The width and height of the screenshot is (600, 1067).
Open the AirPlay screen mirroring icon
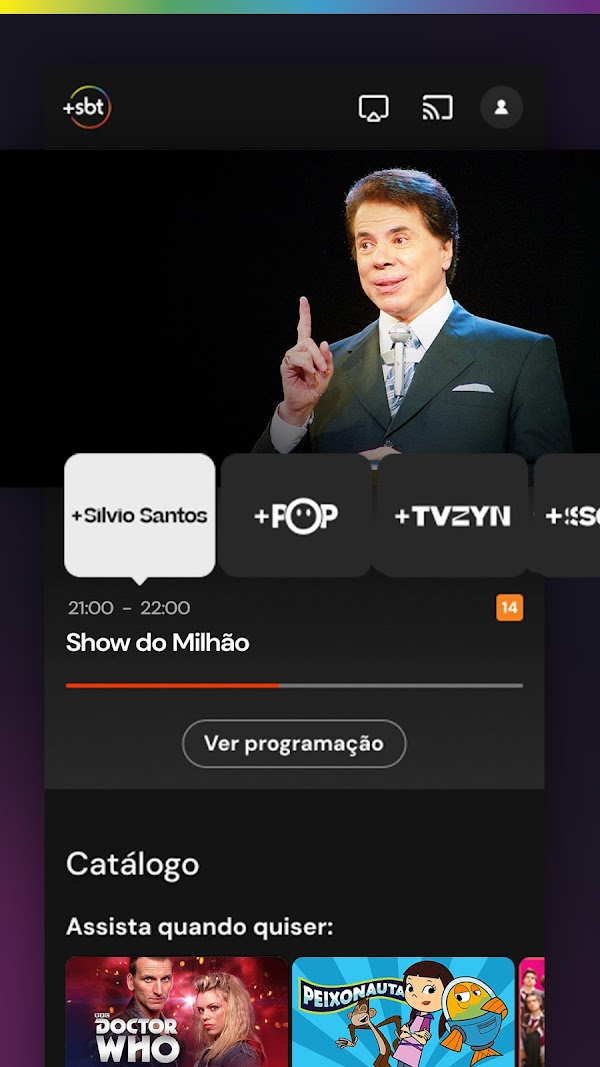pyautogui.click(x=374, y=107)
